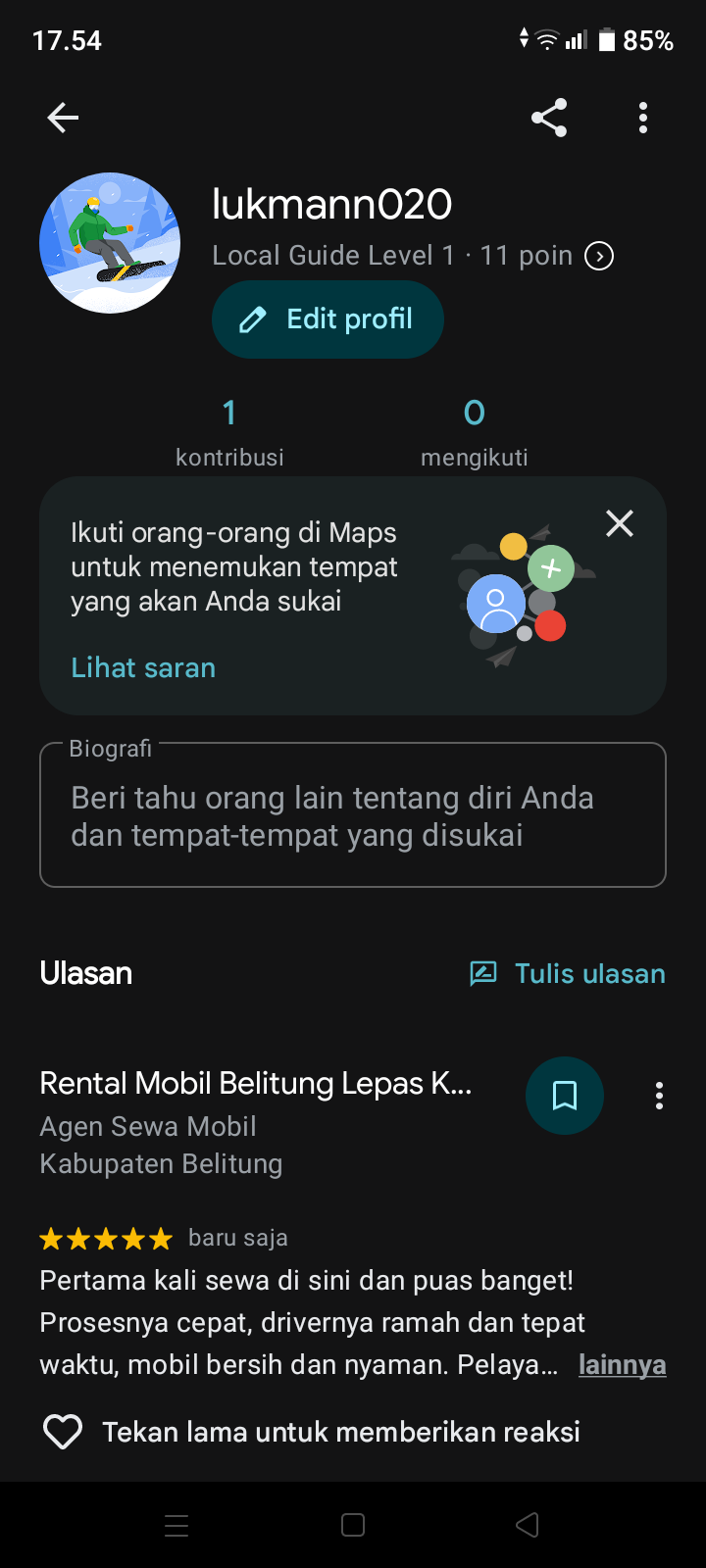
Task: Tap the heart reaction icon
Action: click(63, 1432)
